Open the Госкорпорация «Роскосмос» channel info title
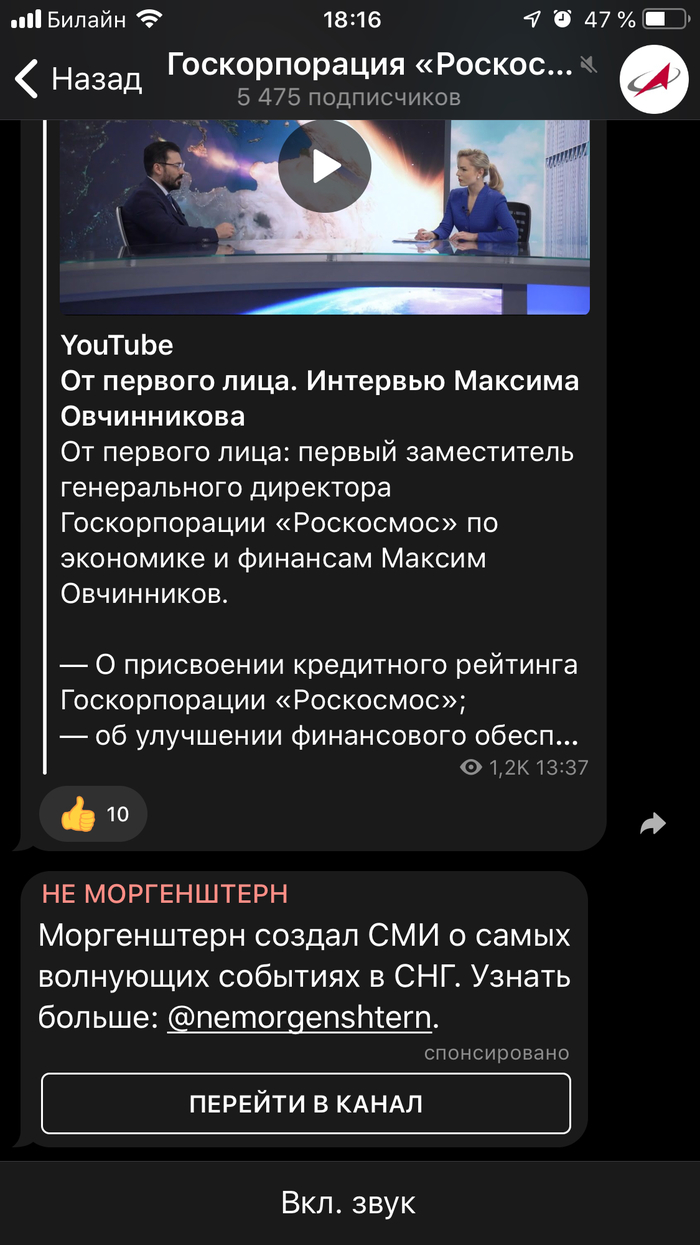The width and height of the screenshot is (700, 1245). click(x=370, y=66)
